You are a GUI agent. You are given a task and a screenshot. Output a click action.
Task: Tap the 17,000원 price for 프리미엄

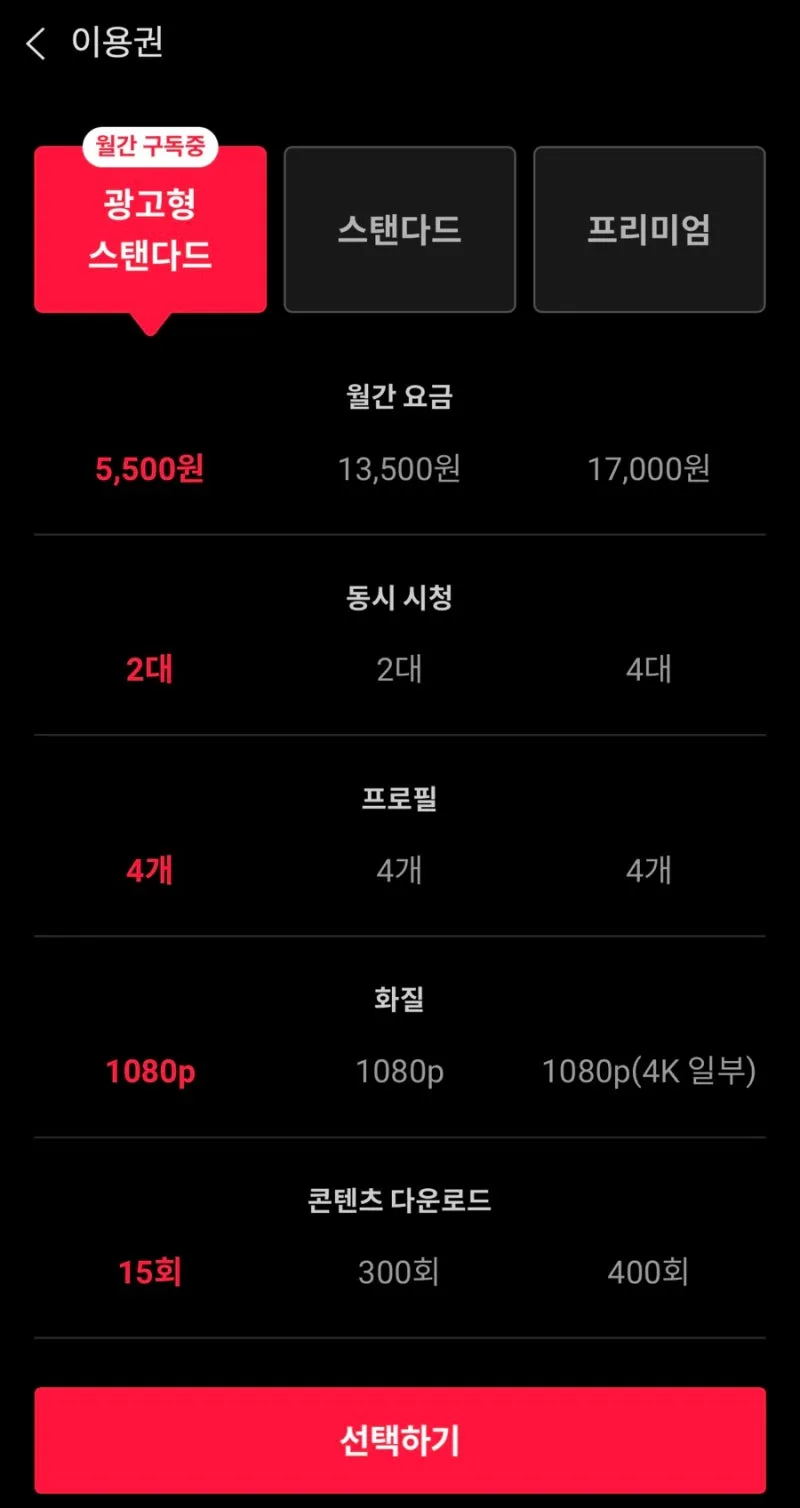tap(650, 469)
